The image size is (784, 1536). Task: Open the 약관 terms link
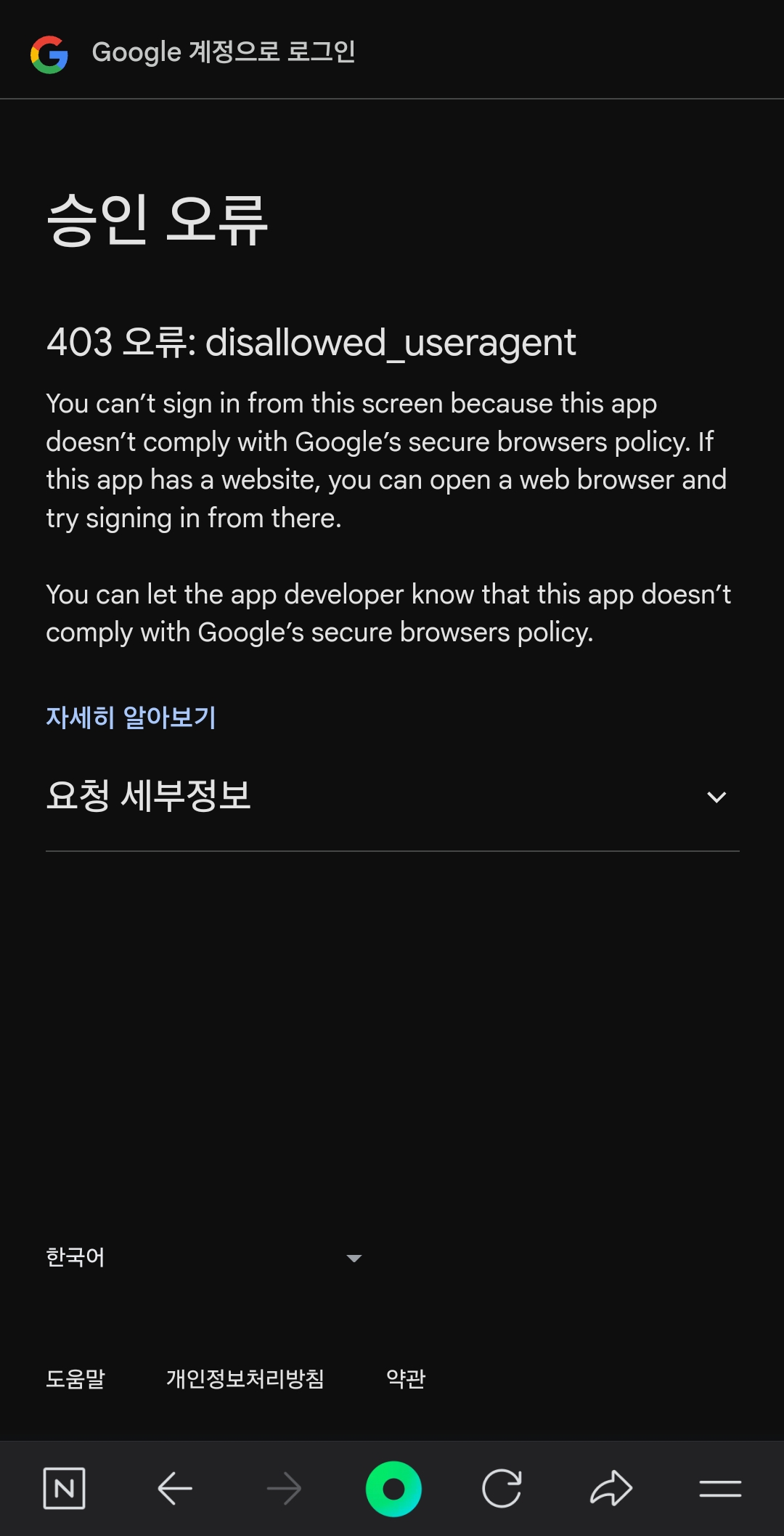pyautogui.click(x=406, y=1378)
